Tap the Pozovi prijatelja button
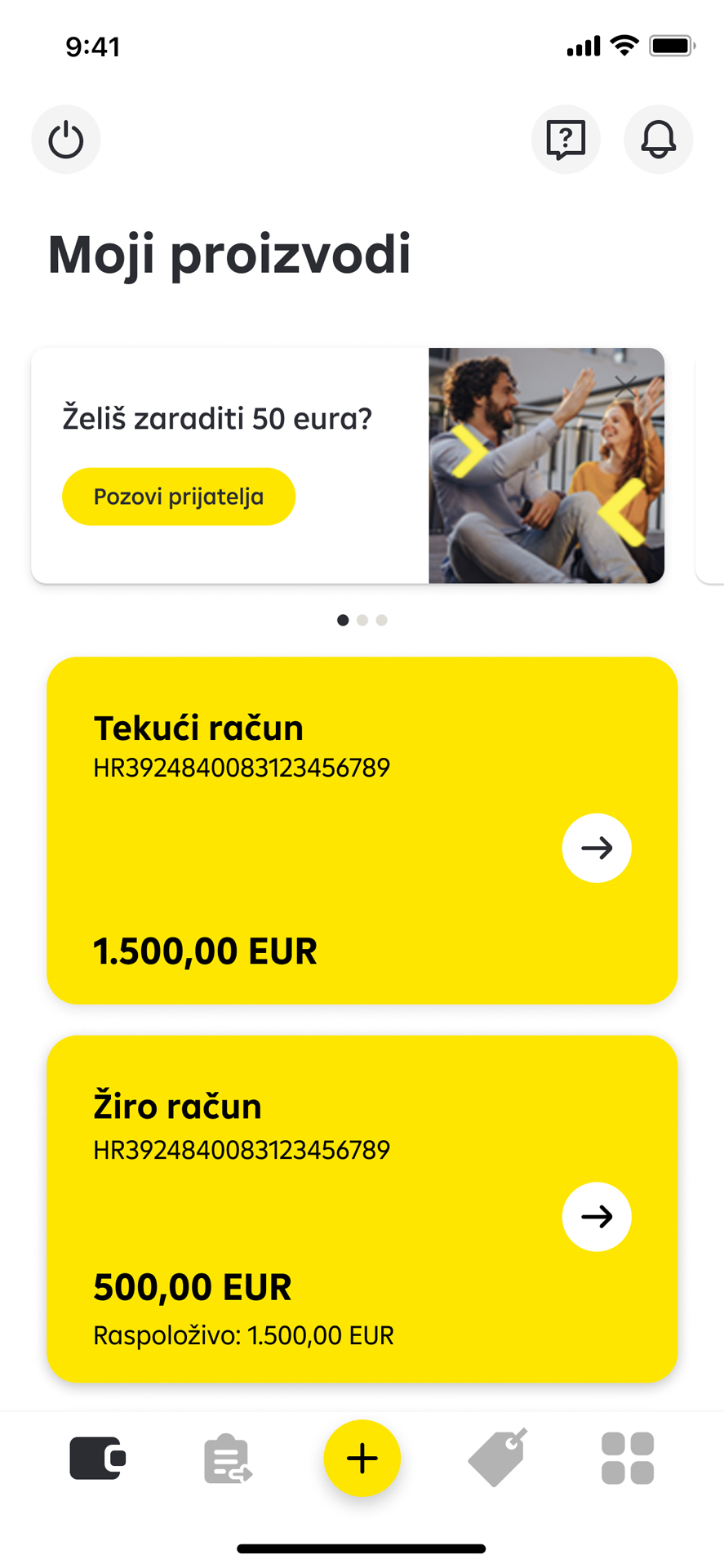The width and height of the screenshot is (724, 1568). [x=179, y=497]
